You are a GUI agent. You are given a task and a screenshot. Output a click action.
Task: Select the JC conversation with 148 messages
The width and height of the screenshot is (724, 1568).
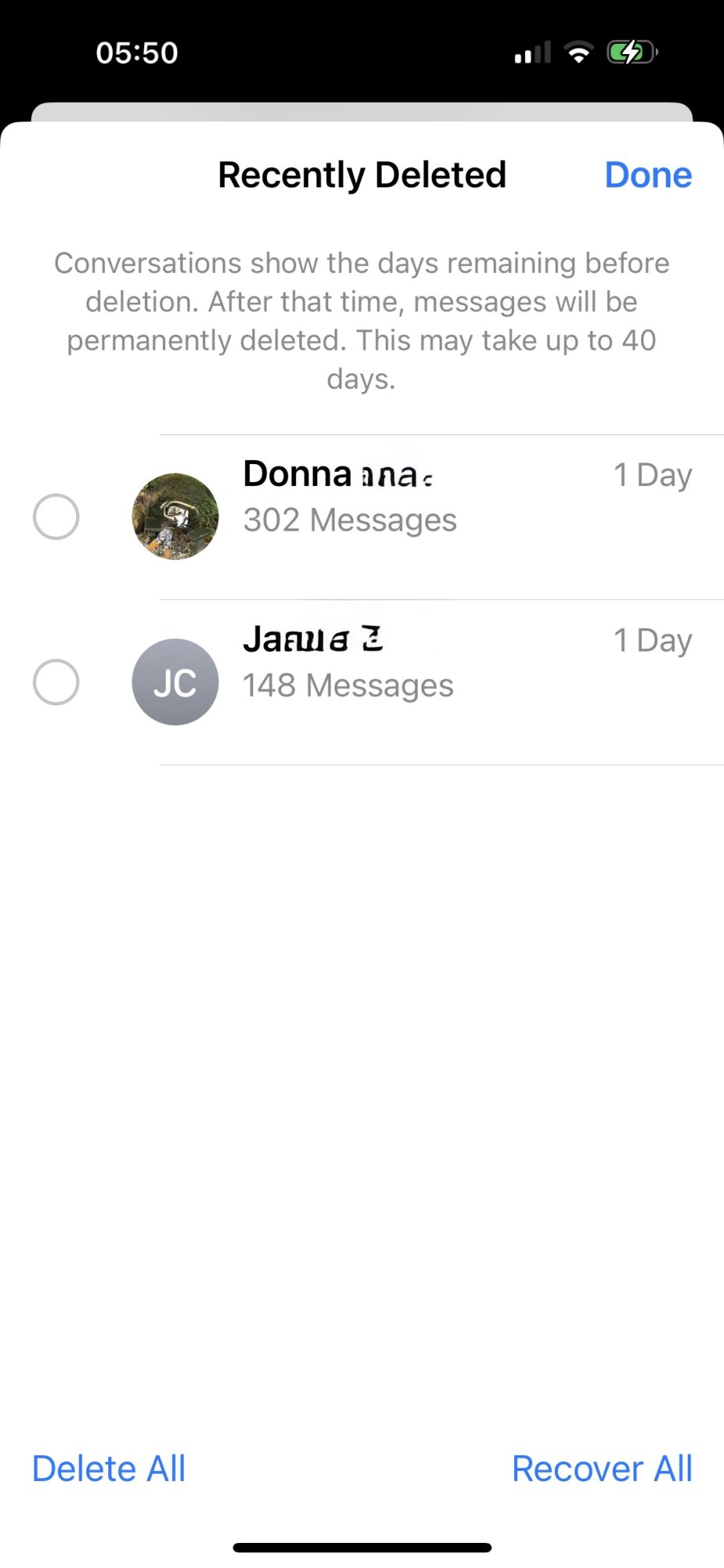[x=56, y=682]
